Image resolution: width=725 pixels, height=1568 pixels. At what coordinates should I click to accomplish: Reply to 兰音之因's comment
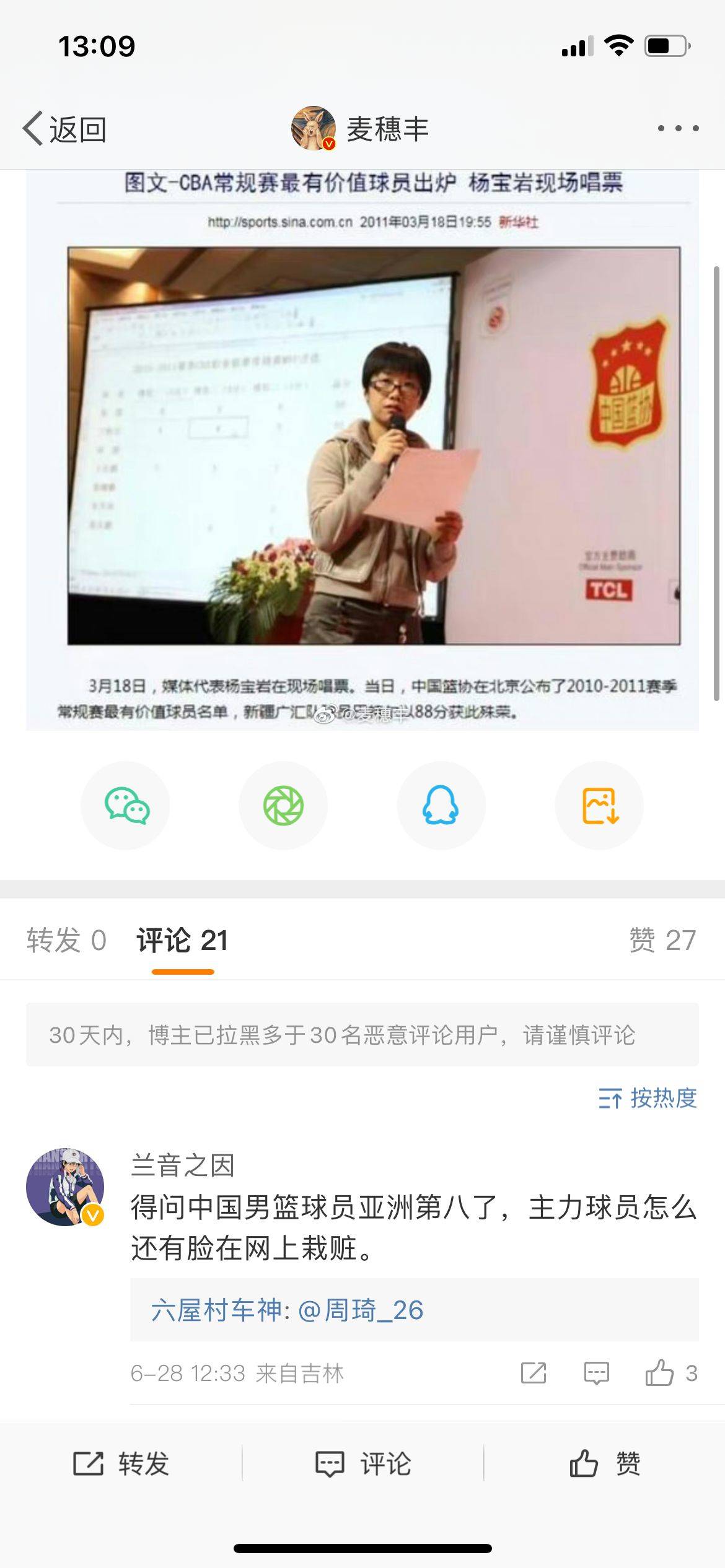pyautogui.click(x=596, y=1373)
